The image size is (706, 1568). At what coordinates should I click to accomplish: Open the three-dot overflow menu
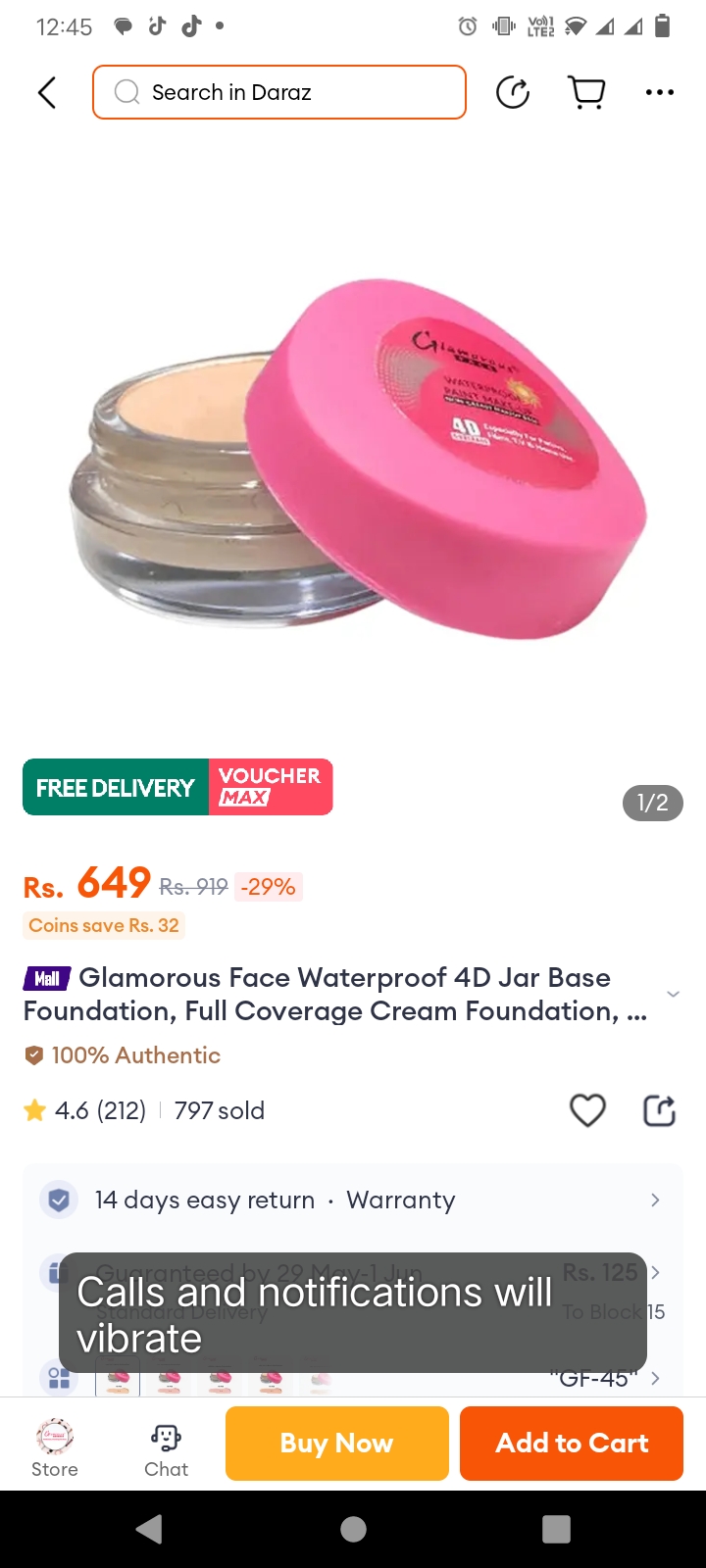point(660,92)
